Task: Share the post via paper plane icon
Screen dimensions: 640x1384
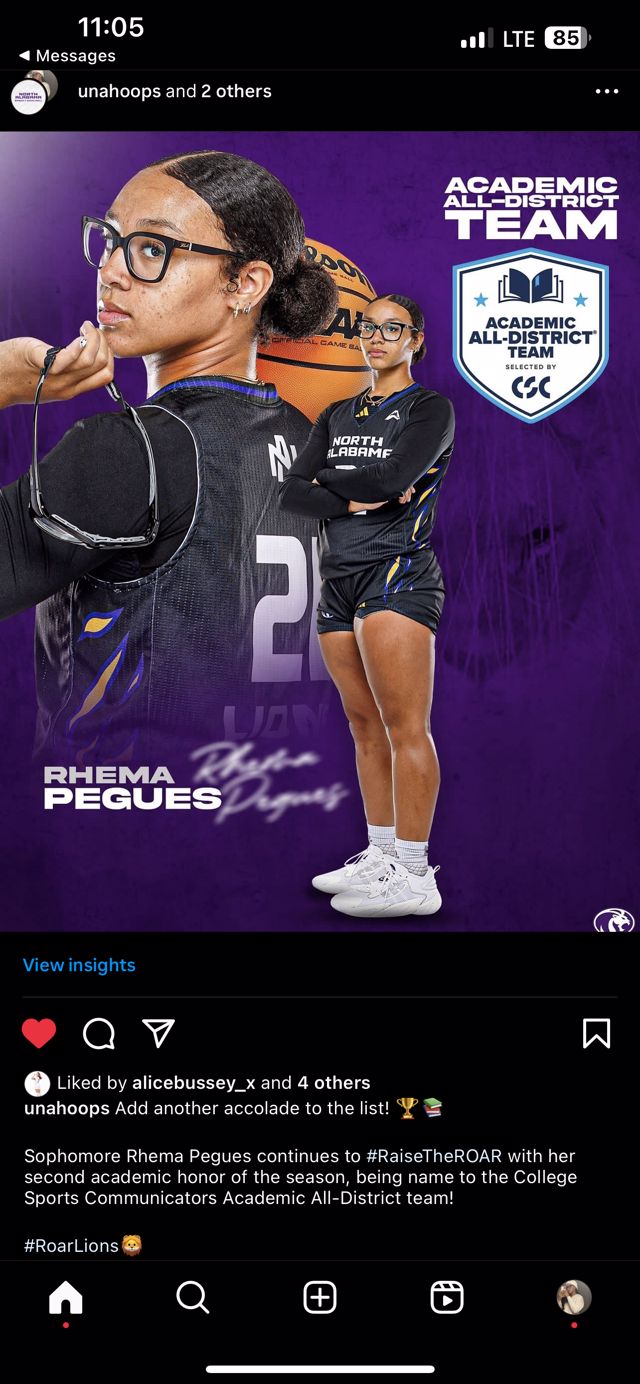Action: click(158, 1033)
